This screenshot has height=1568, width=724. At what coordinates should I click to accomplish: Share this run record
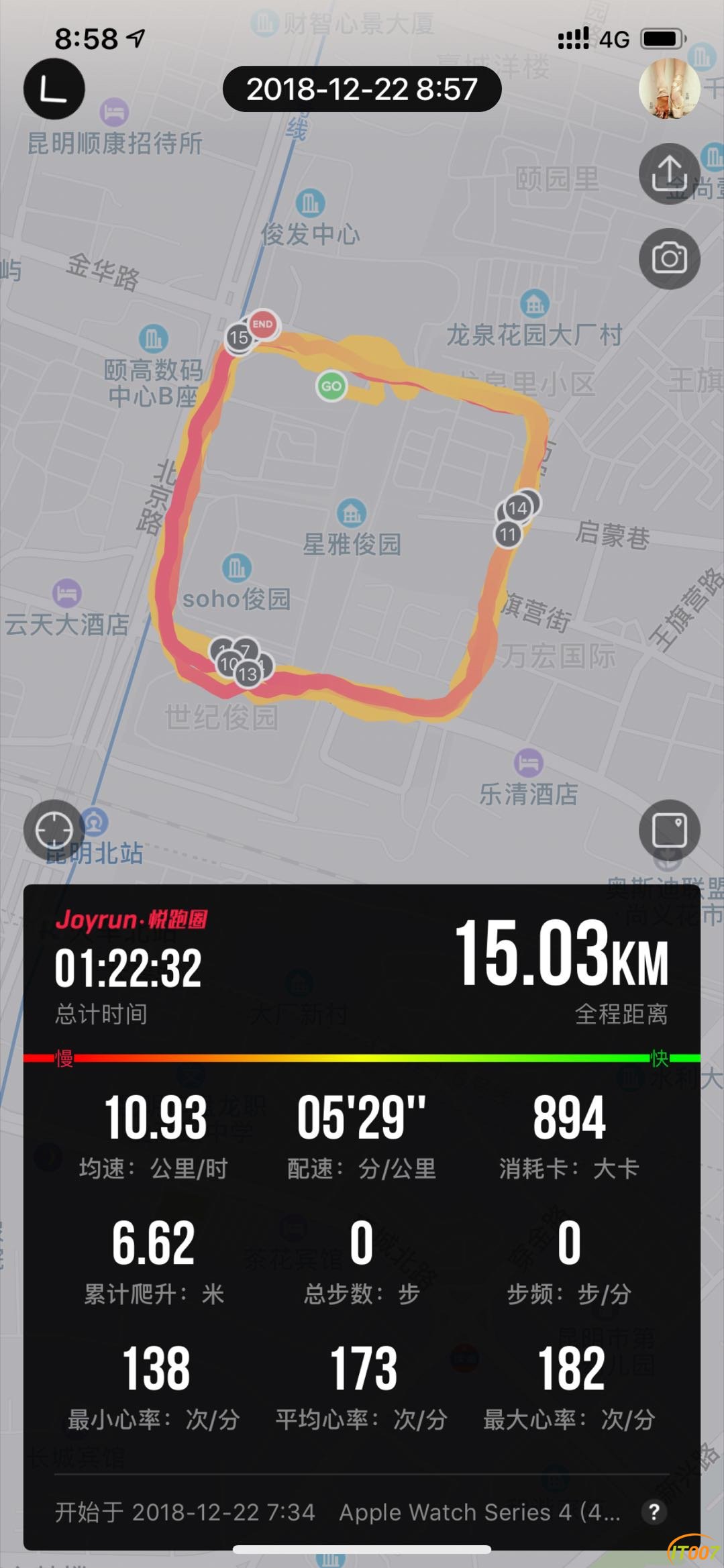click(x=669, y=173)
